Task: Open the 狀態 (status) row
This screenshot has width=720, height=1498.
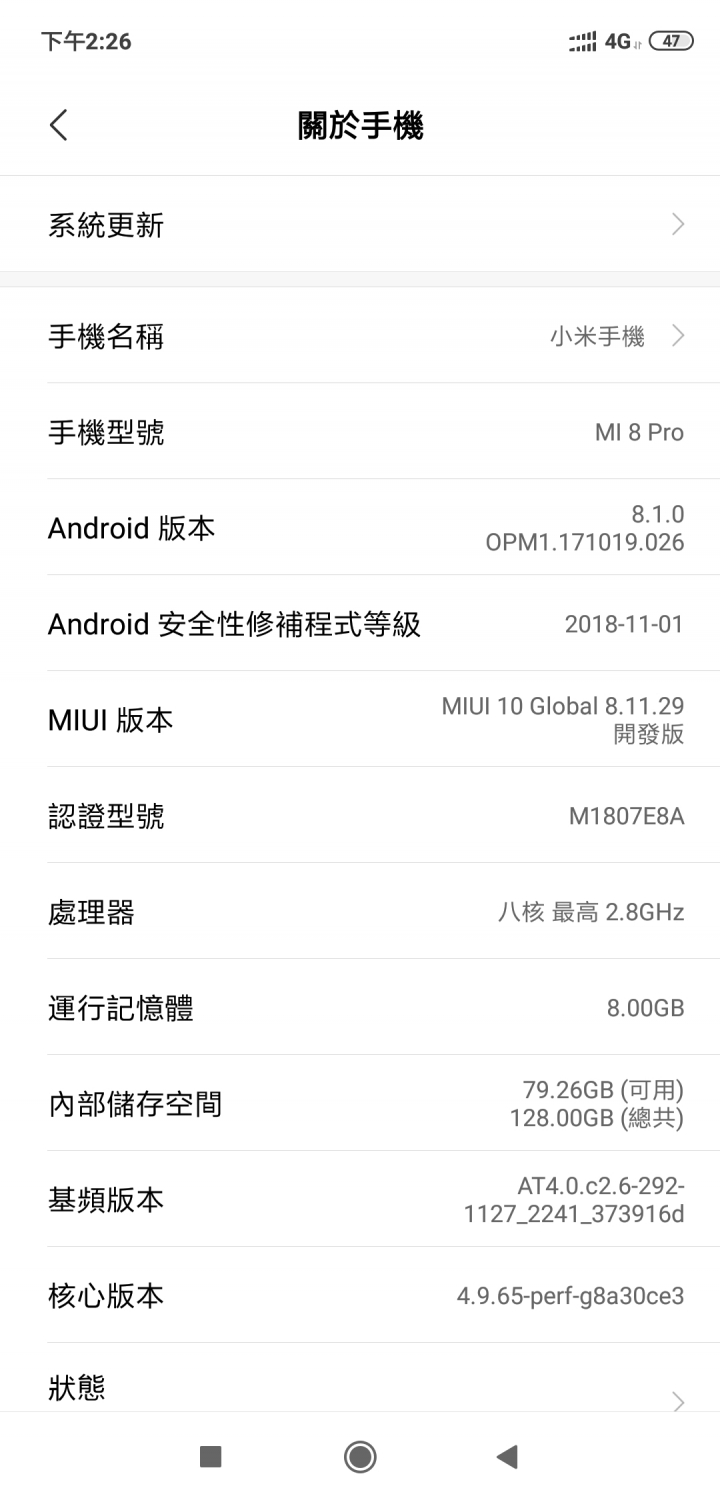Action: [x=360, y=1390]
